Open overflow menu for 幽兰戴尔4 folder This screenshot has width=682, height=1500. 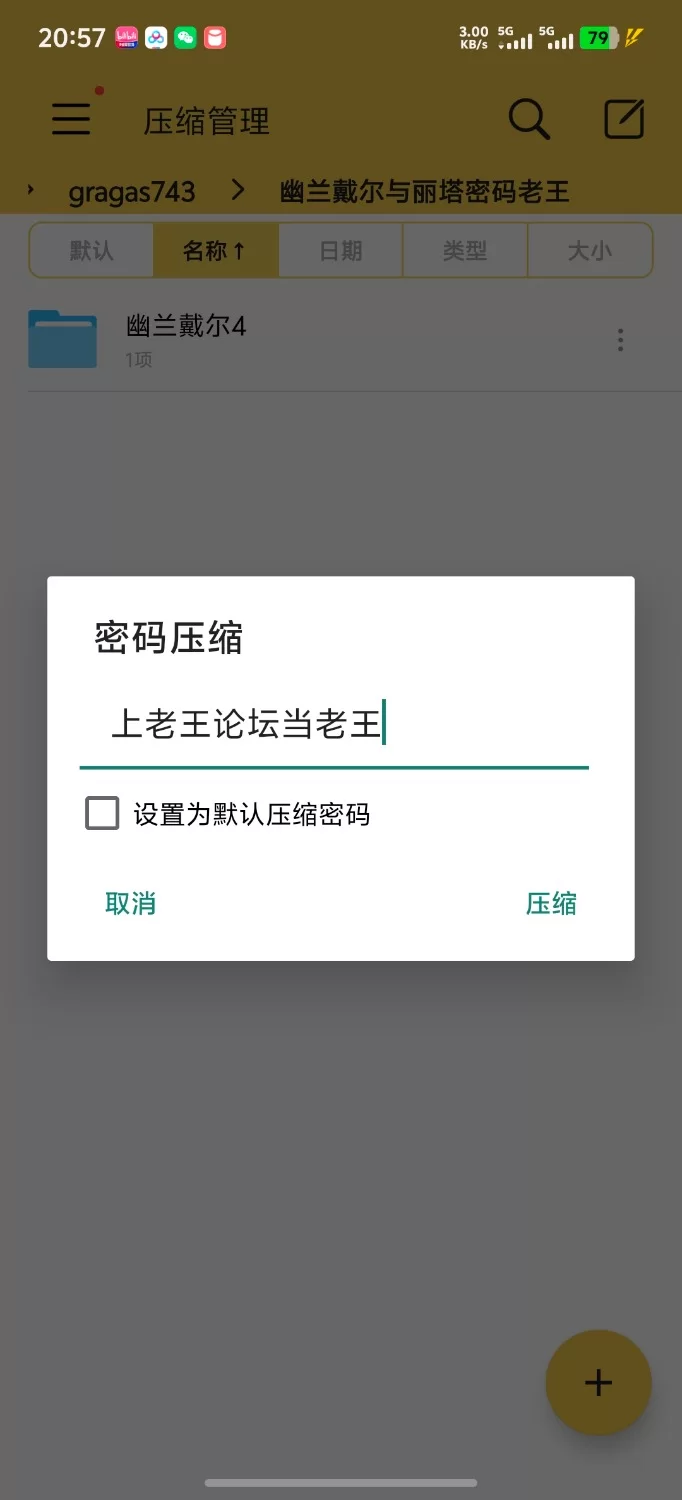coord(621,340)
